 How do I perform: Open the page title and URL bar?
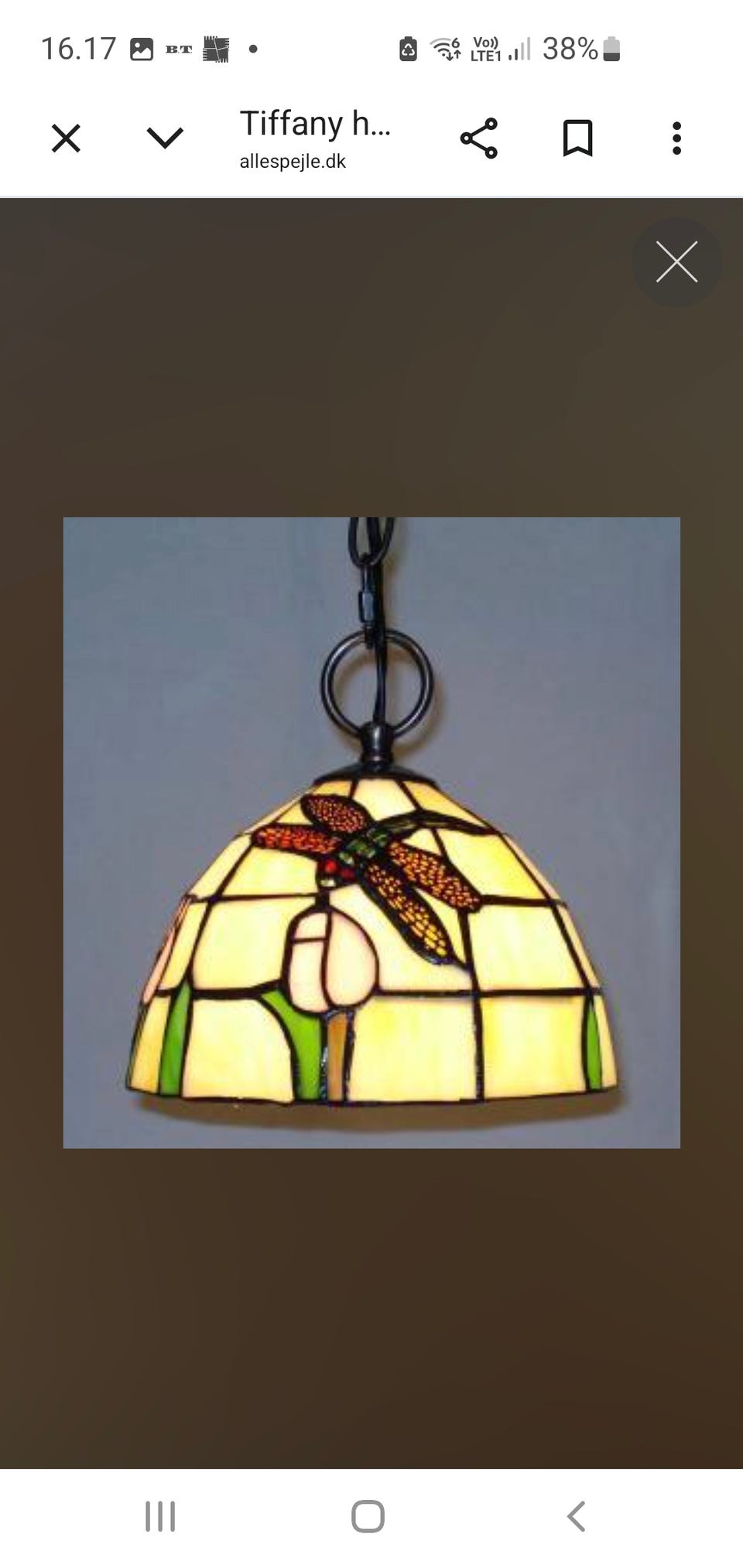pyautogui.click(x=315, y=139)
